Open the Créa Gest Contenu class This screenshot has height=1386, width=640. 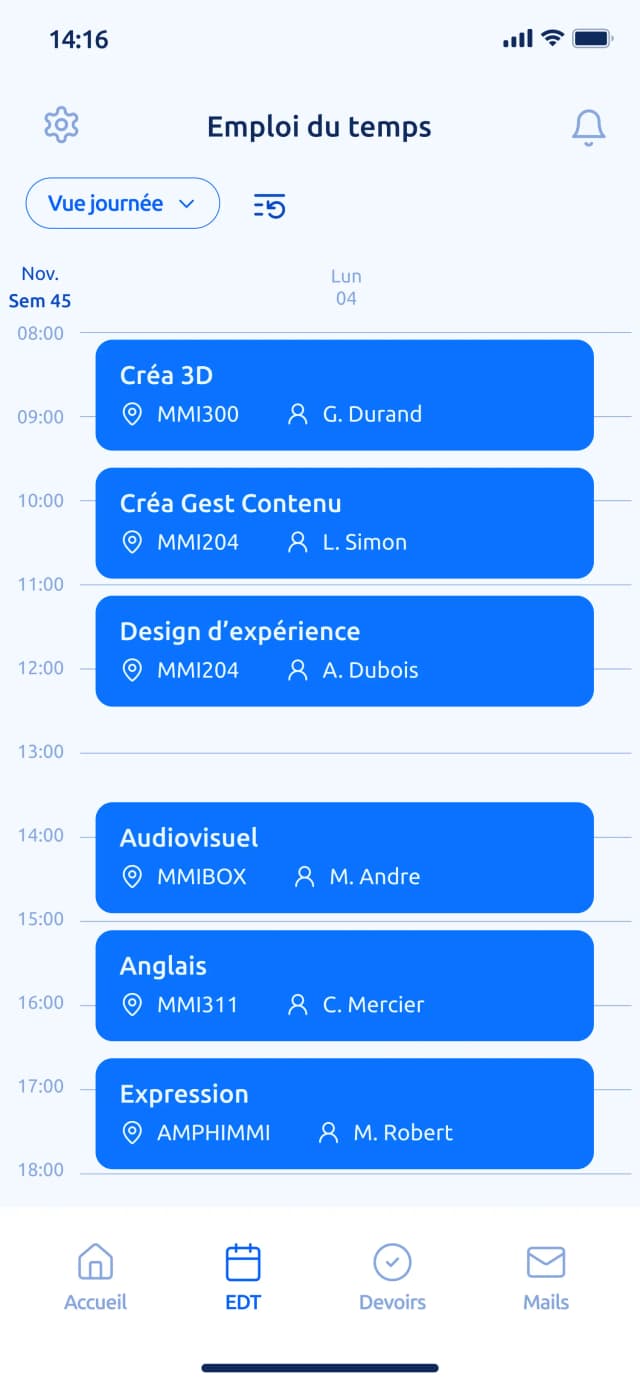coord(344,523)
